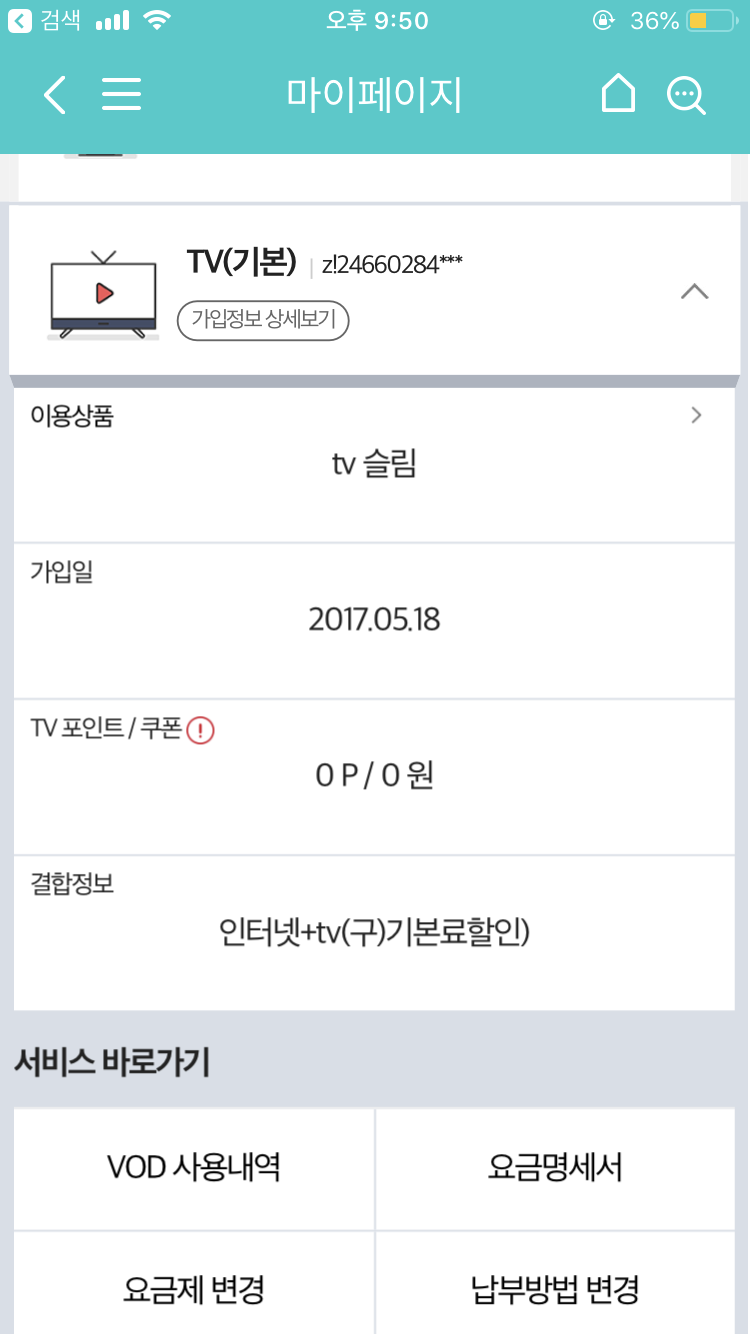
Task: Open the search icon in header
Action: coord(686,96)
